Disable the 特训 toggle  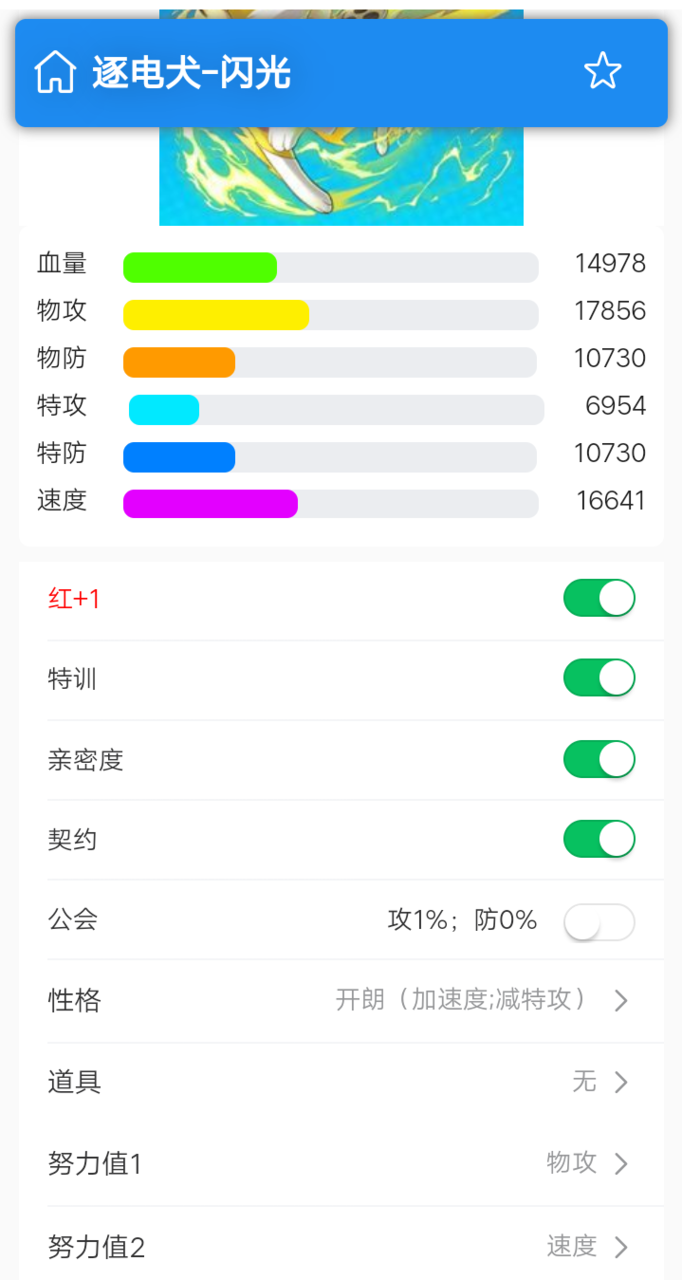point(599,678)
